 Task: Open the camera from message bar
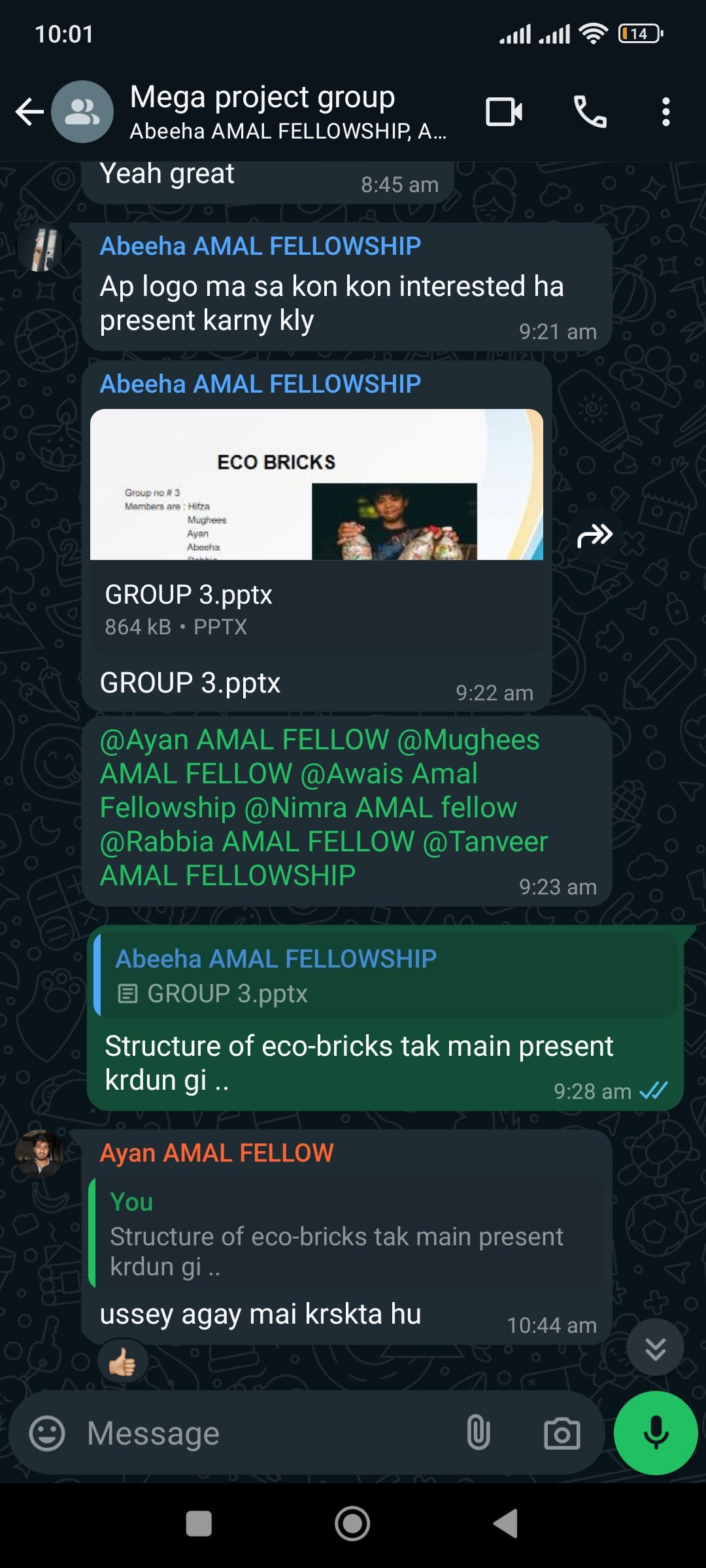562,1433
